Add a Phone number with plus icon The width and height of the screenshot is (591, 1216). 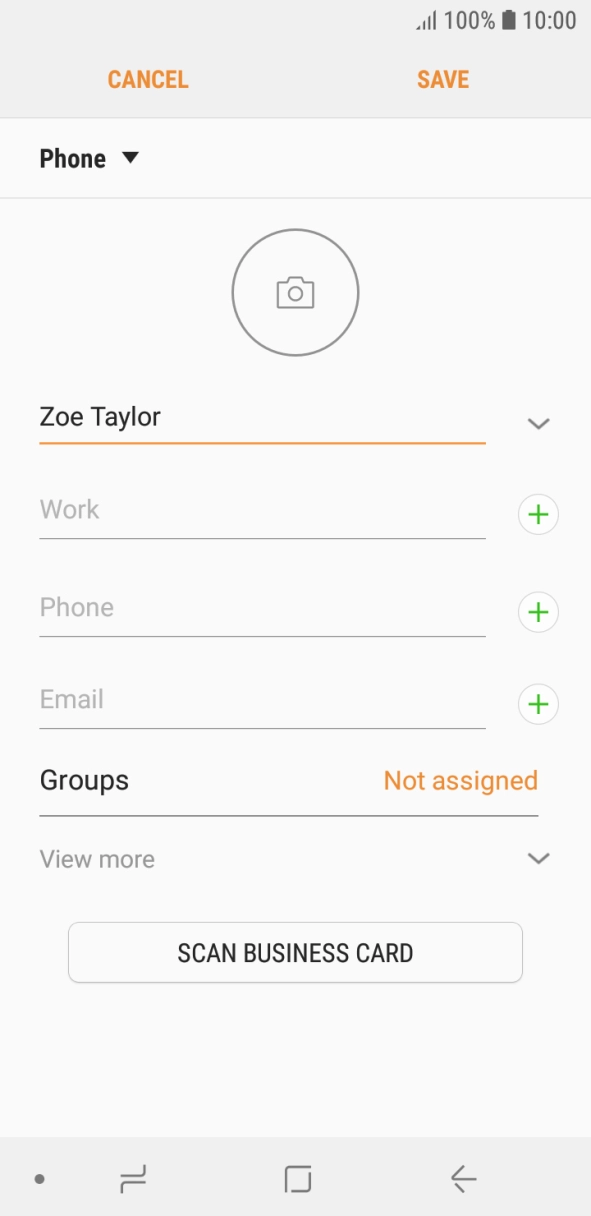tap(538, 612)
